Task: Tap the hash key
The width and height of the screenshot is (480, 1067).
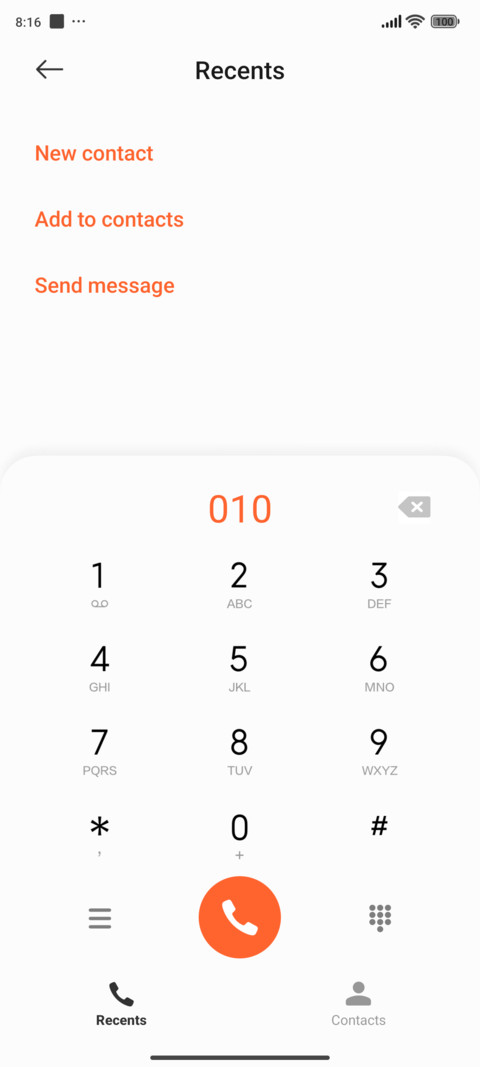Action: (x=379, y=827)
